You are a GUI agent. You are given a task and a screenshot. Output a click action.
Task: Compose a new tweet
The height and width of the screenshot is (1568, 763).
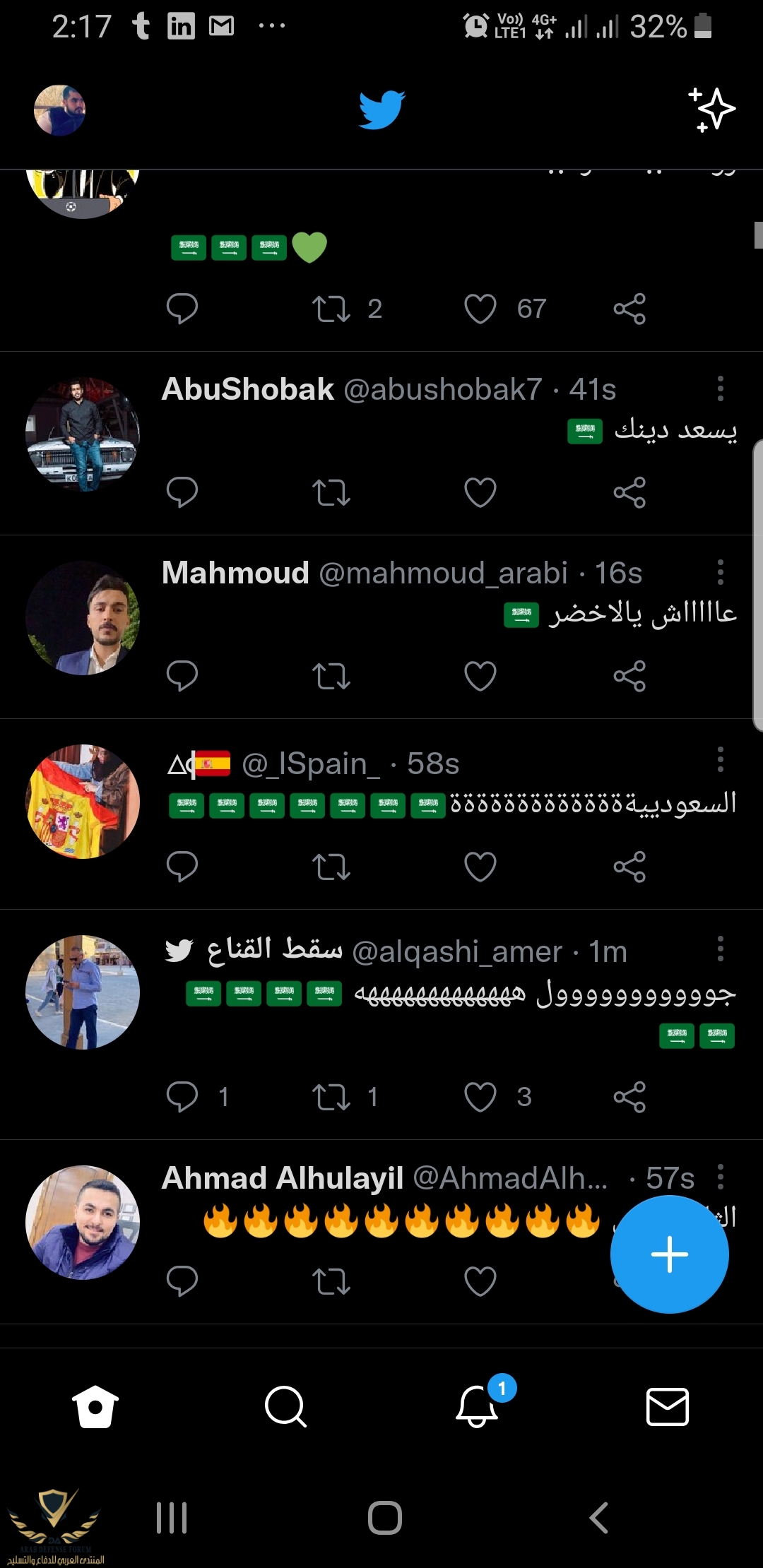click(669, 1254)
